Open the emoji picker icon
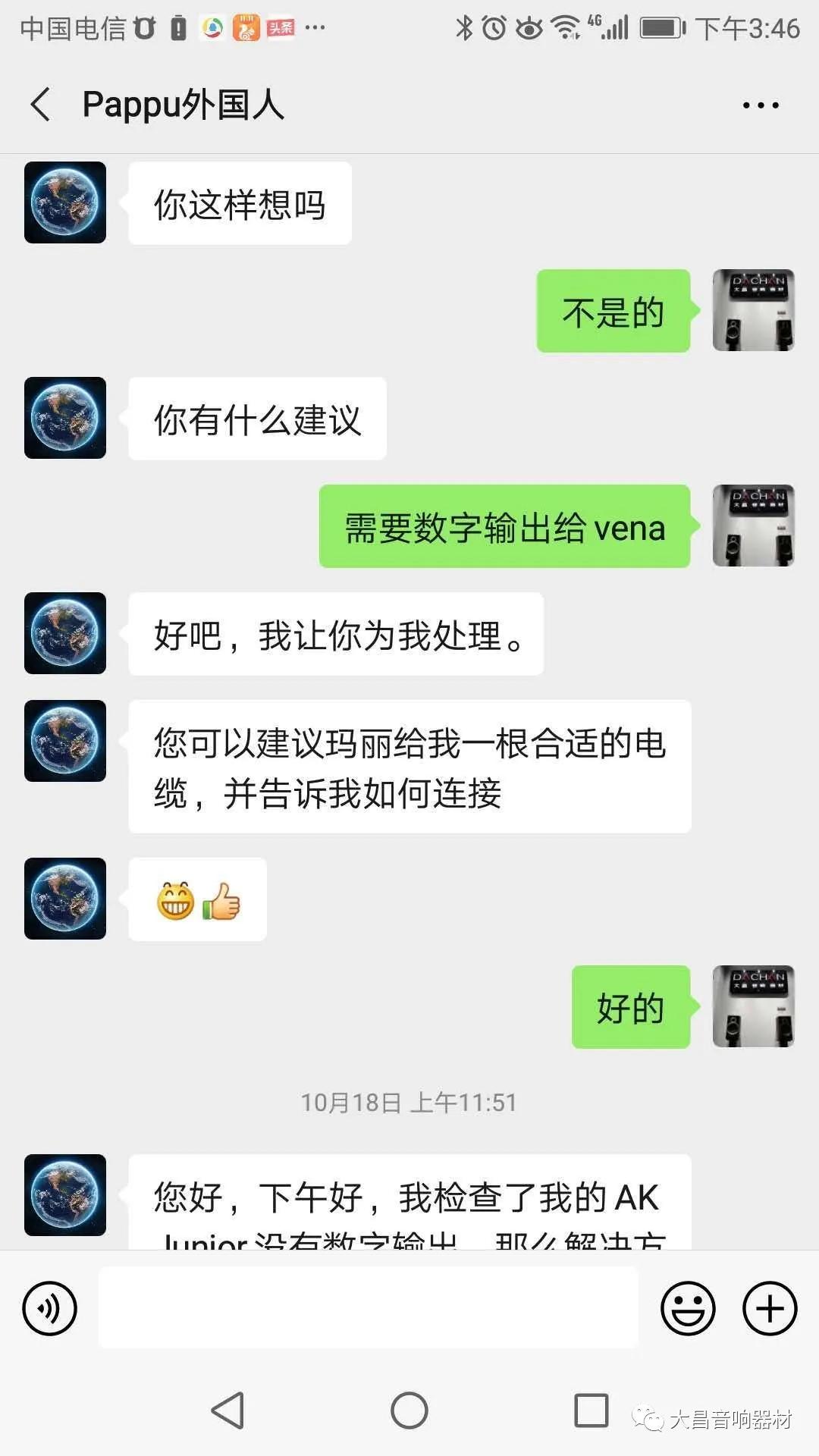 click(687, 1307)
